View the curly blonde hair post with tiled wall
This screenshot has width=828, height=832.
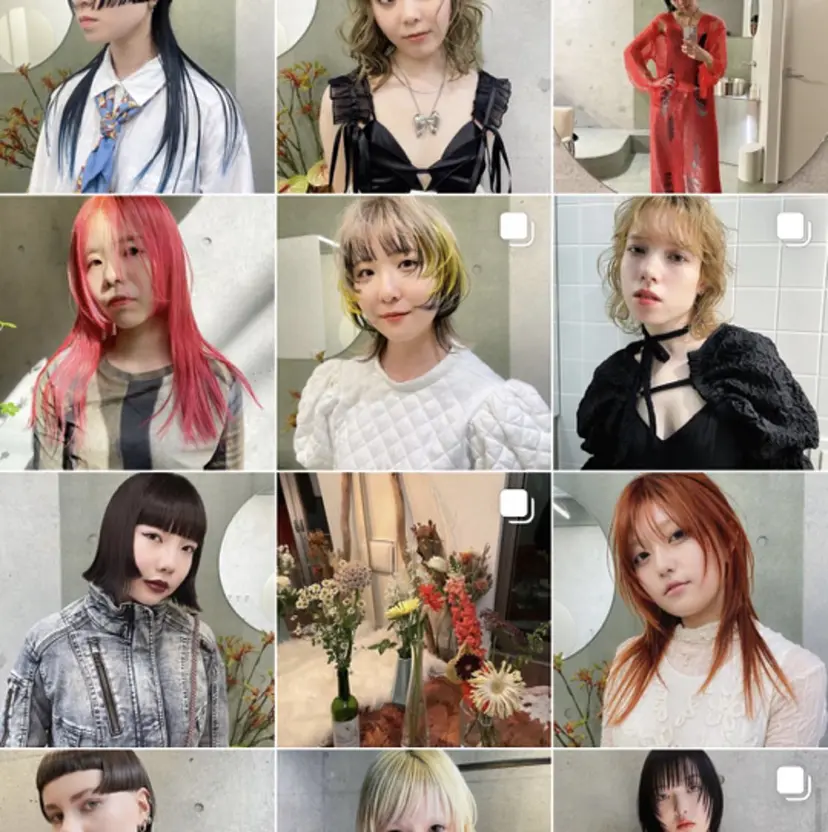point(690,332)
